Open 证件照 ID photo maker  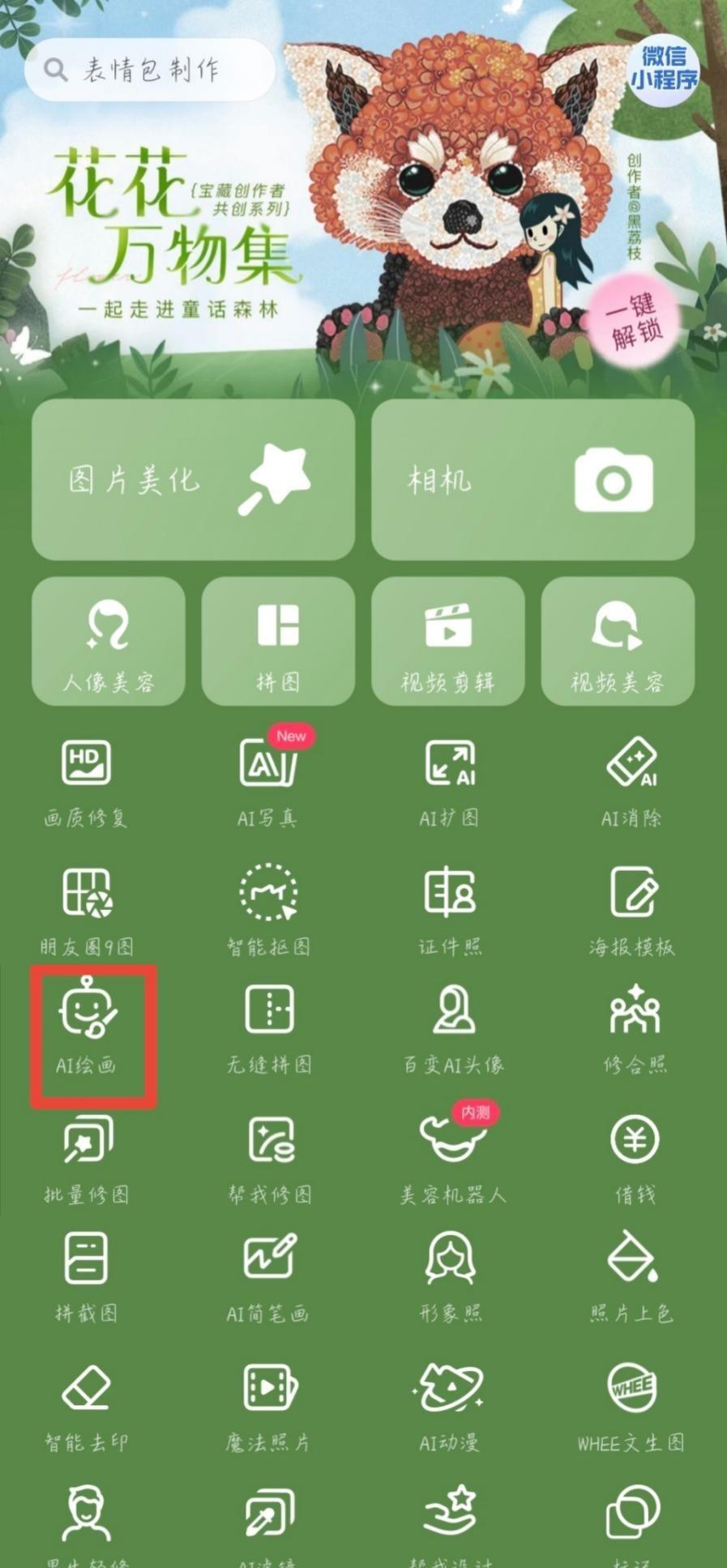point(450,909)
